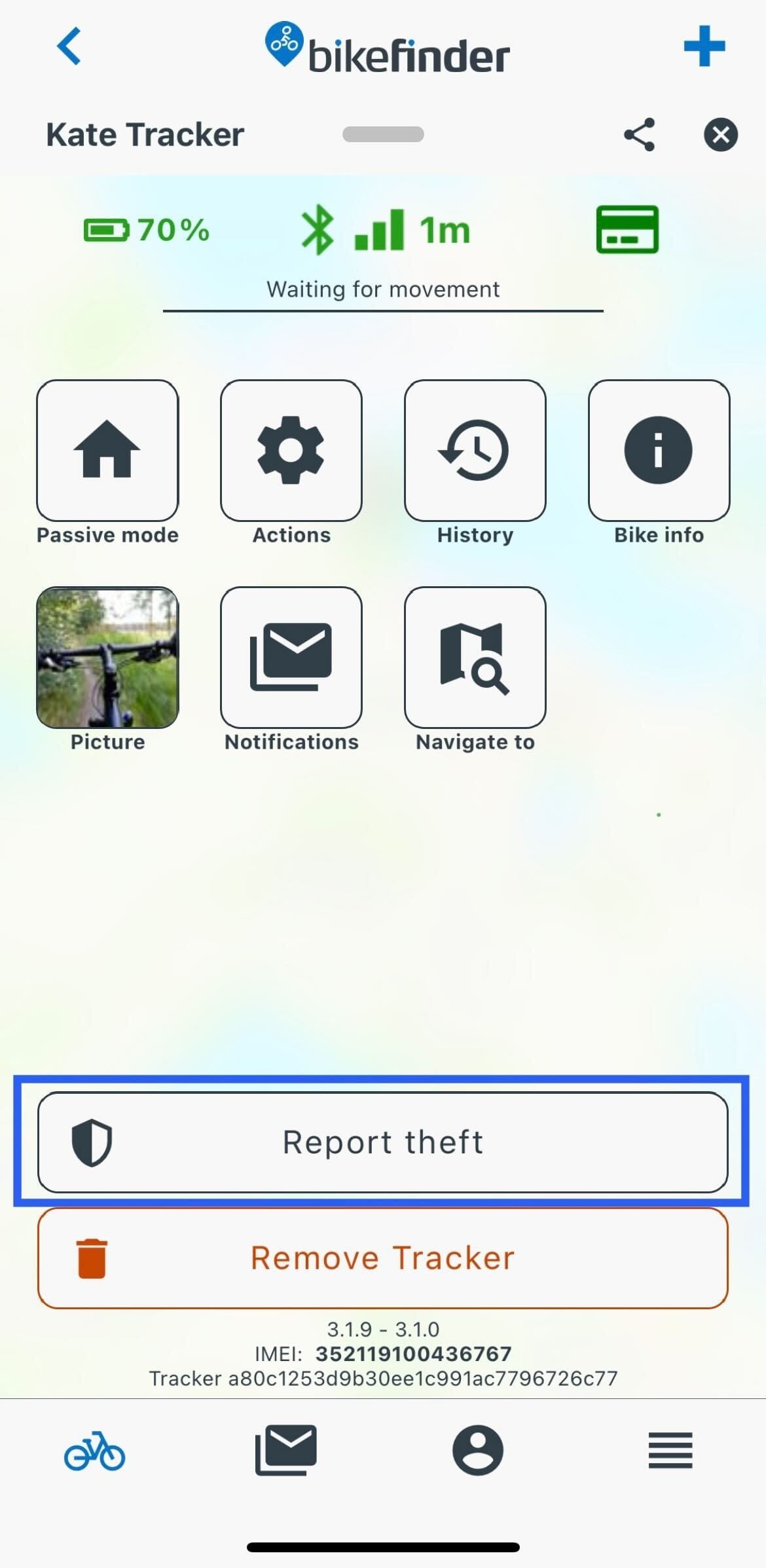
Task: Open the bike Picture tile
Action: pos(107,658)
